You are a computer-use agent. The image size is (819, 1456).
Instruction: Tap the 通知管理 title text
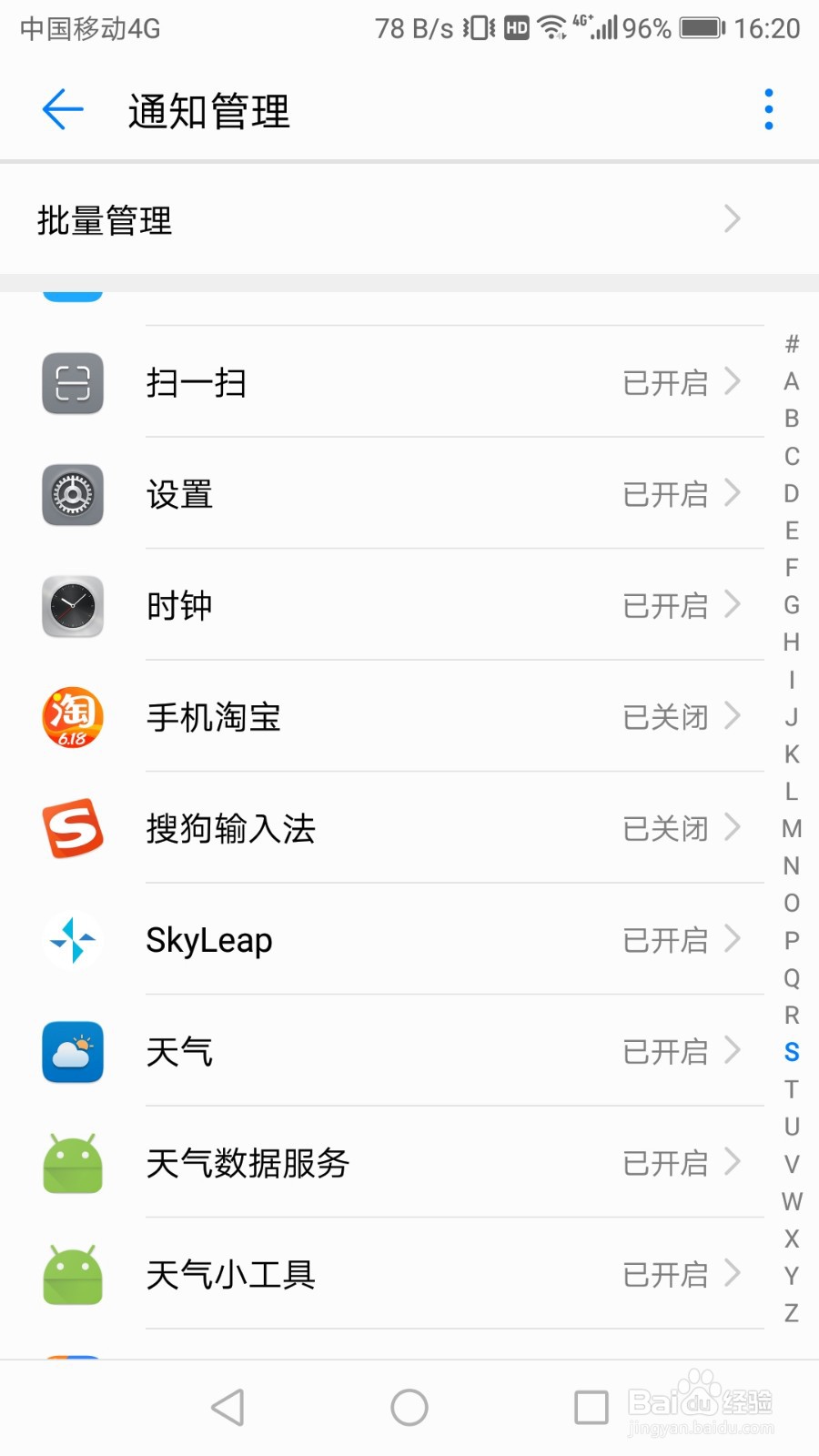[207, 109]
